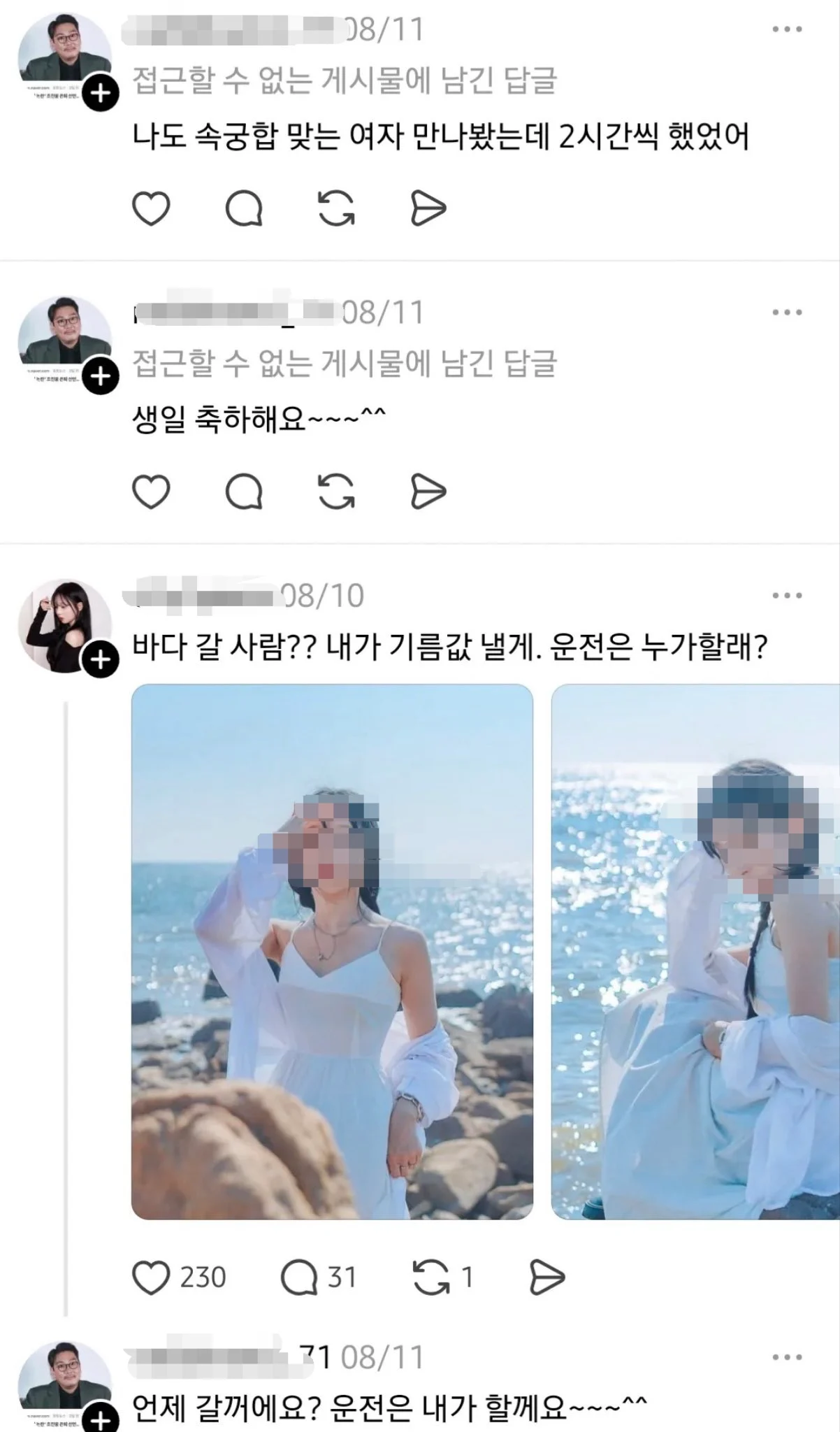
Task: Open more options on 언제 갈꺼에요 reply
Action: tap(787, 1357)
